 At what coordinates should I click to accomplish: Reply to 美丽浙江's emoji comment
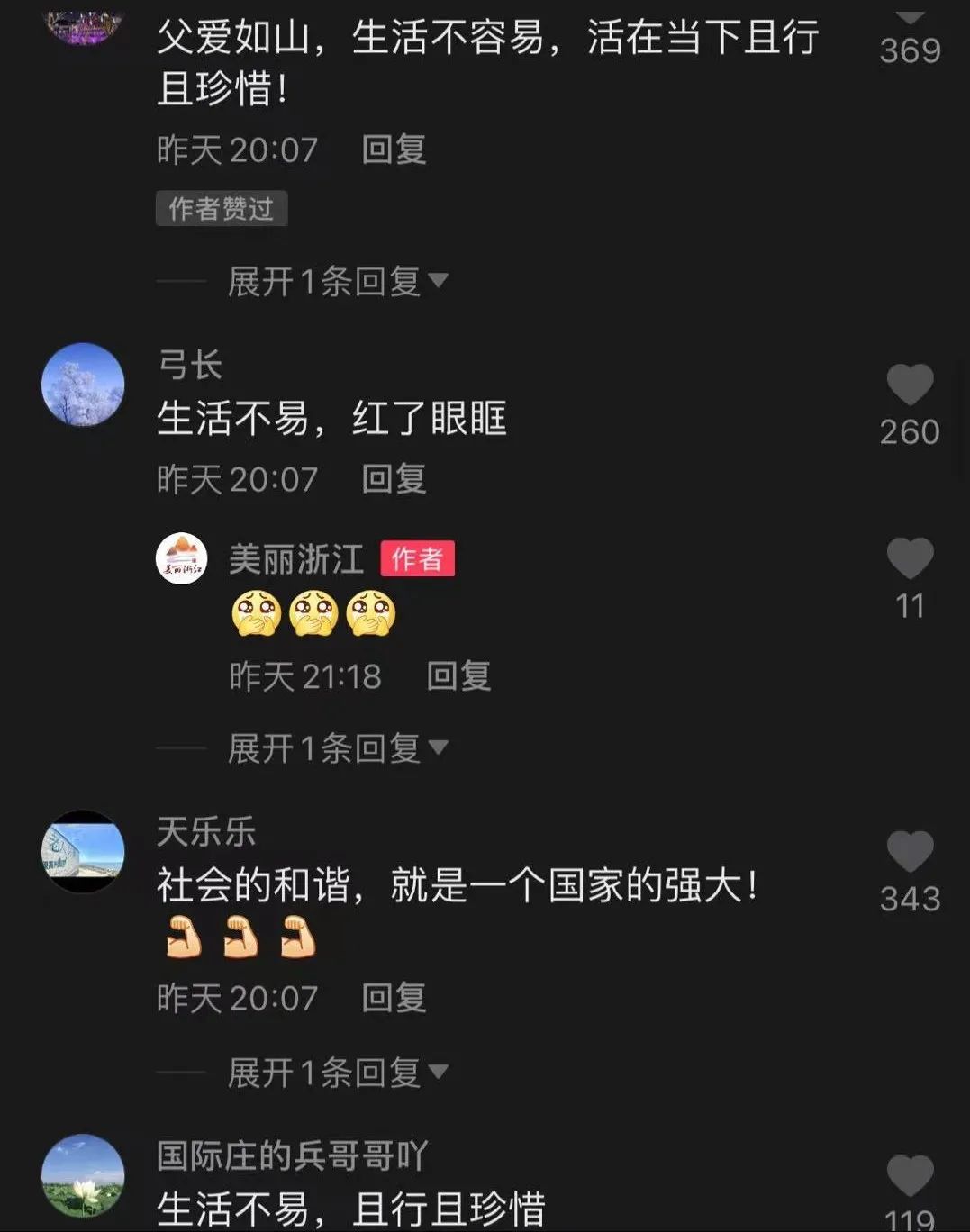pyautogui.click(x=458, y=676)
